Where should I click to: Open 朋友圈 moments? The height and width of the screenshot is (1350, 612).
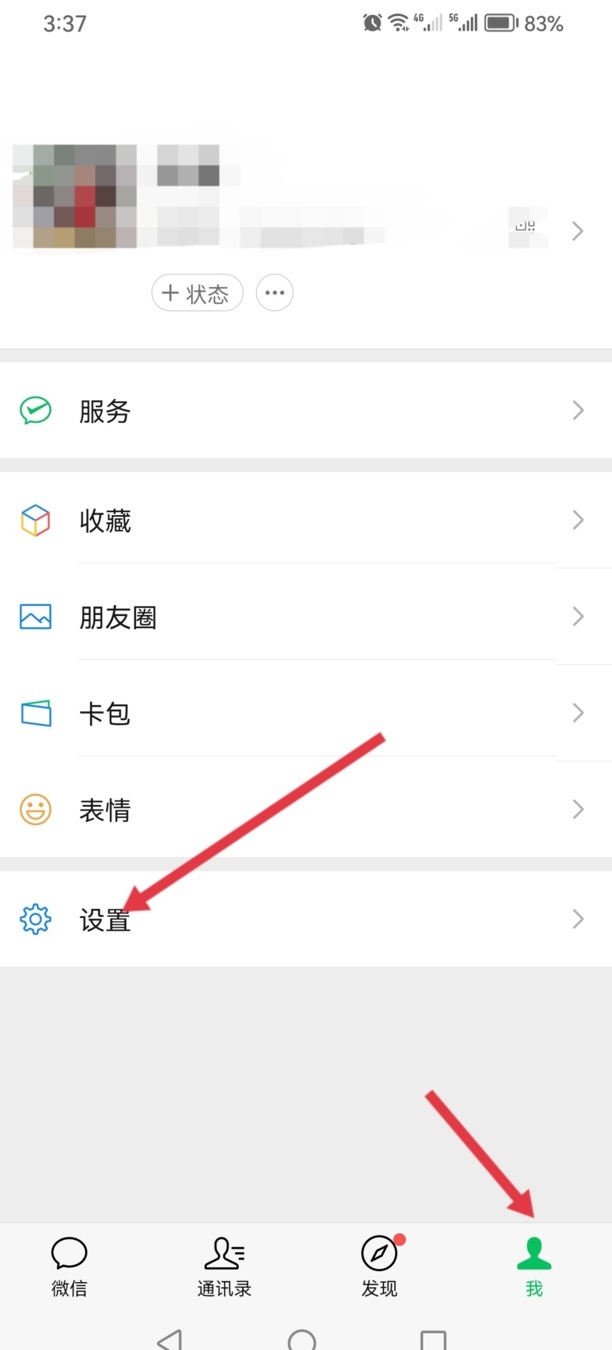tap(306, 617)
